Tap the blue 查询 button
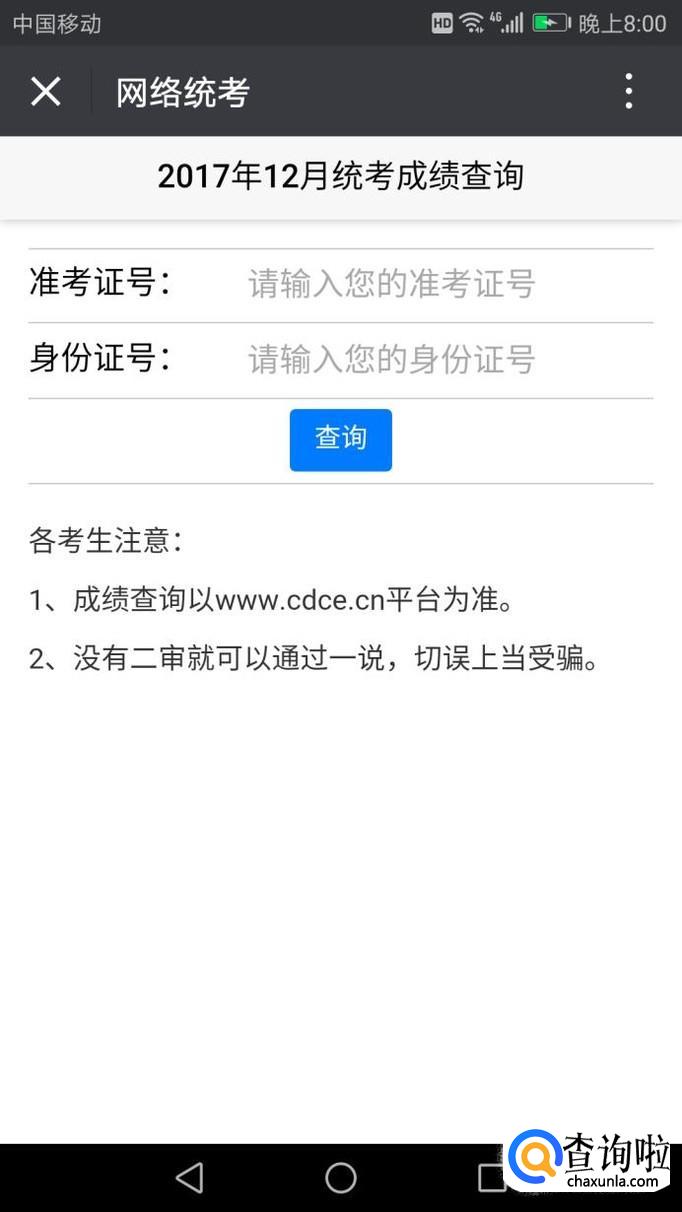The image size is (682, 1212). [341, 439]
